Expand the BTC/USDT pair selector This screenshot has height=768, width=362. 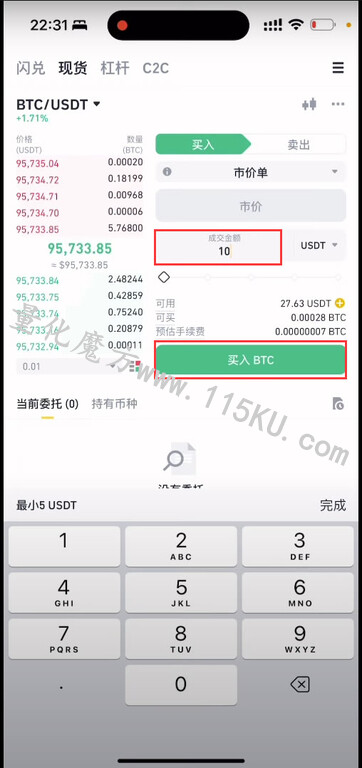(58, 104)
